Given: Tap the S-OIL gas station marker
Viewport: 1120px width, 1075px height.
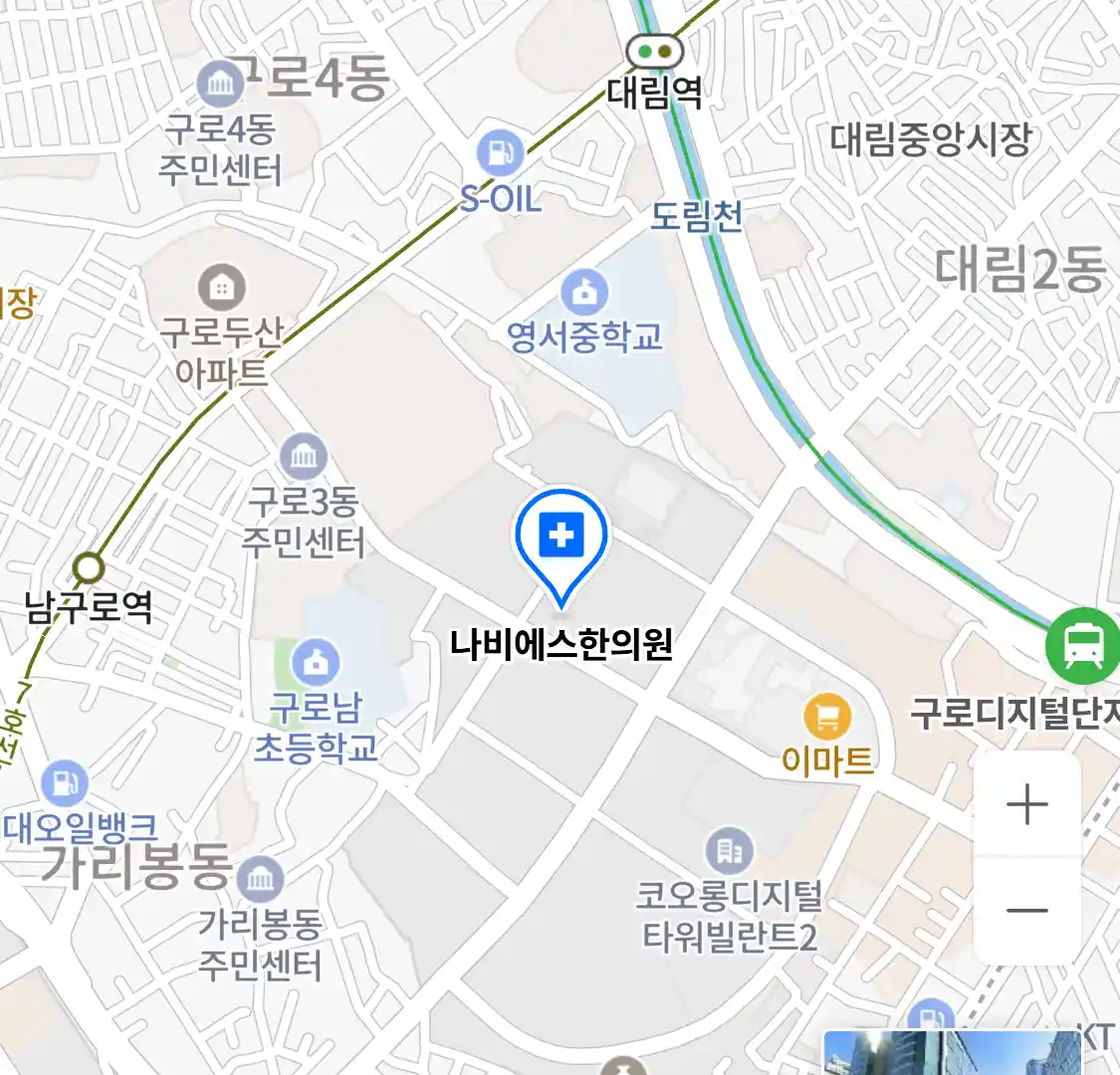Looking at the screenshot, I should point(500,152).
